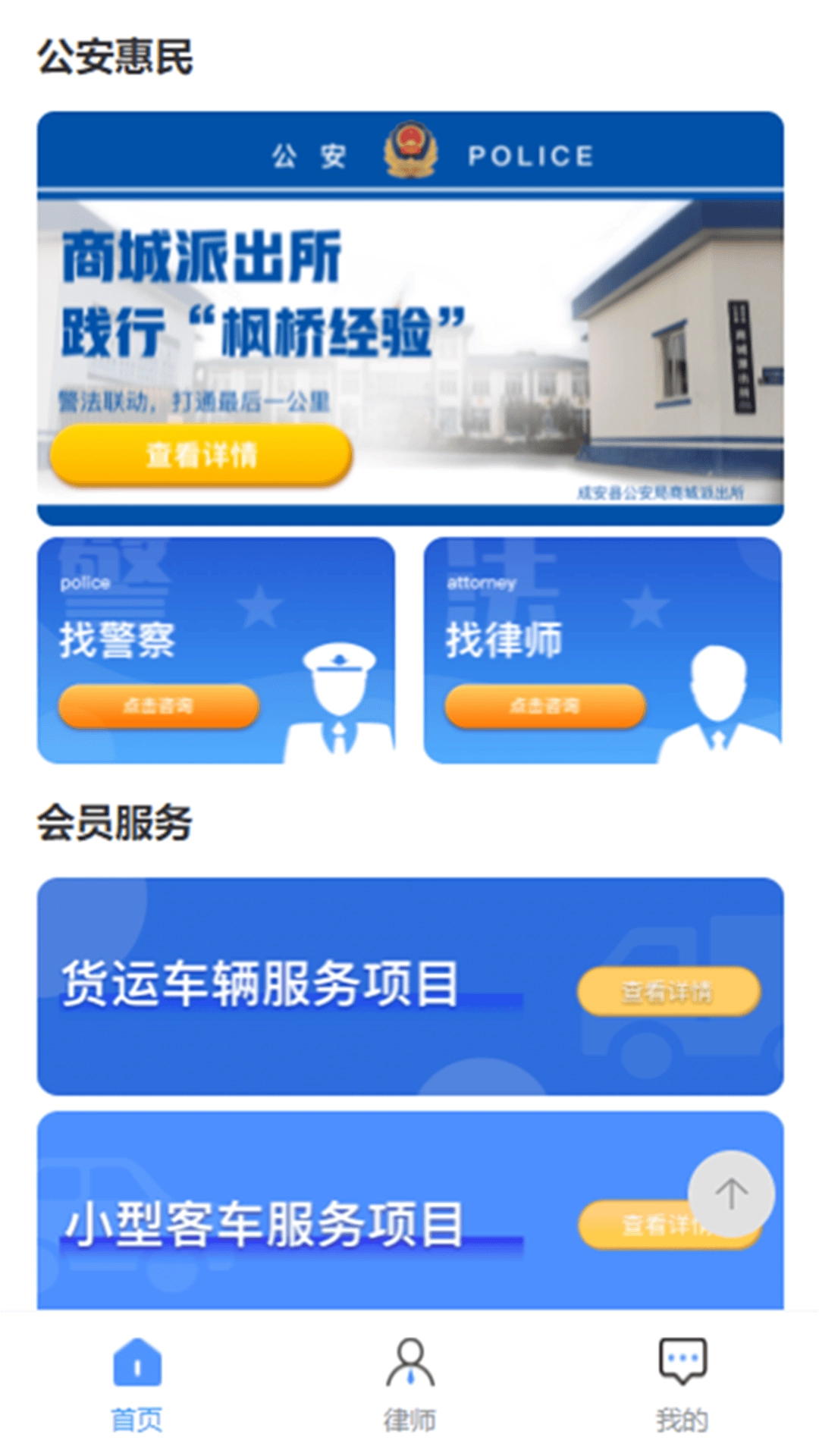Tap the 货运车辆服务项目 card
This screenshot has width=819, height=1456.
coord(303,986)
